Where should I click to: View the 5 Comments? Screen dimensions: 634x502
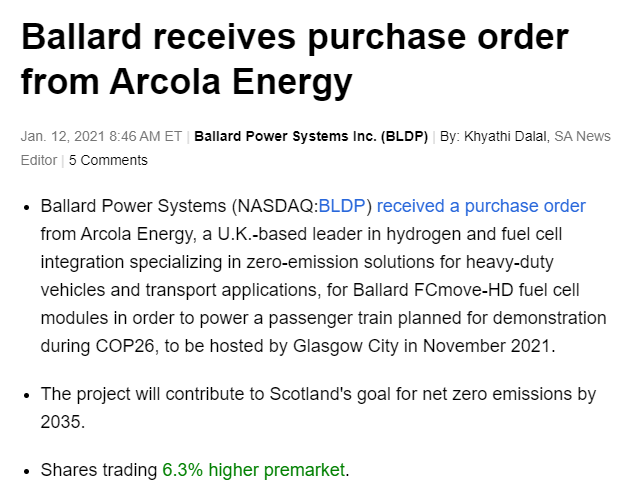108,160
